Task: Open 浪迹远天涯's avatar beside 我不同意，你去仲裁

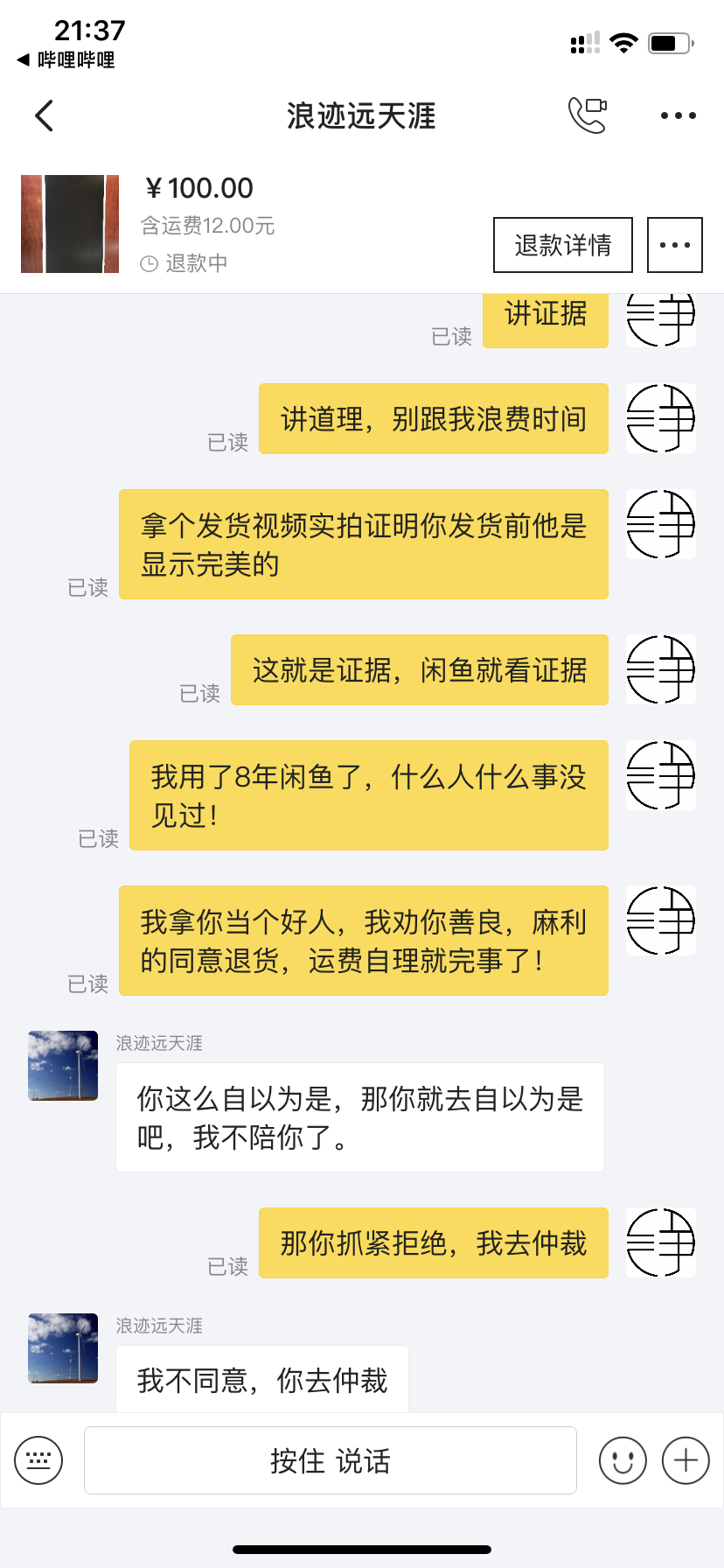Action: click(63, 1348)
